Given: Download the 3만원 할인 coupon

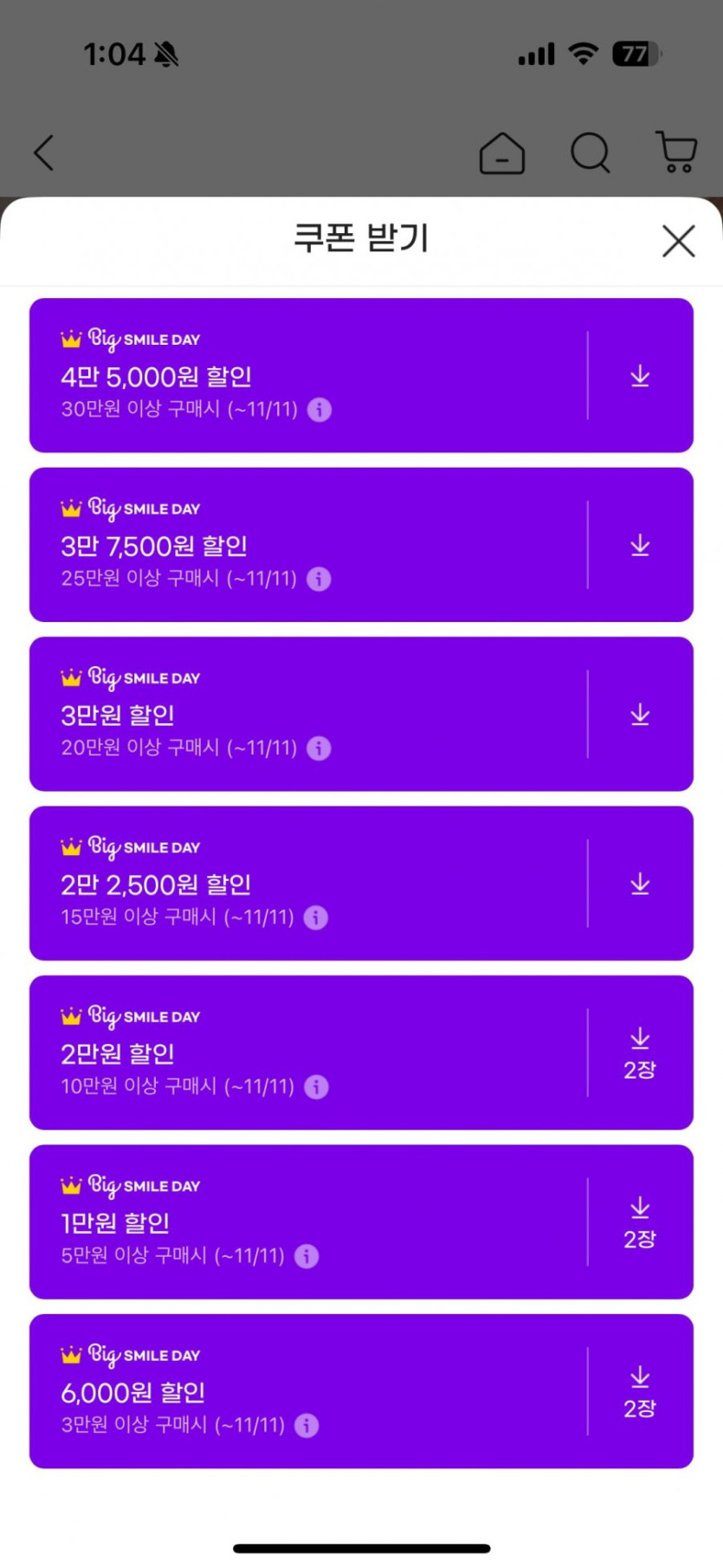Looking at the screenshot, I should click(640, 715).
